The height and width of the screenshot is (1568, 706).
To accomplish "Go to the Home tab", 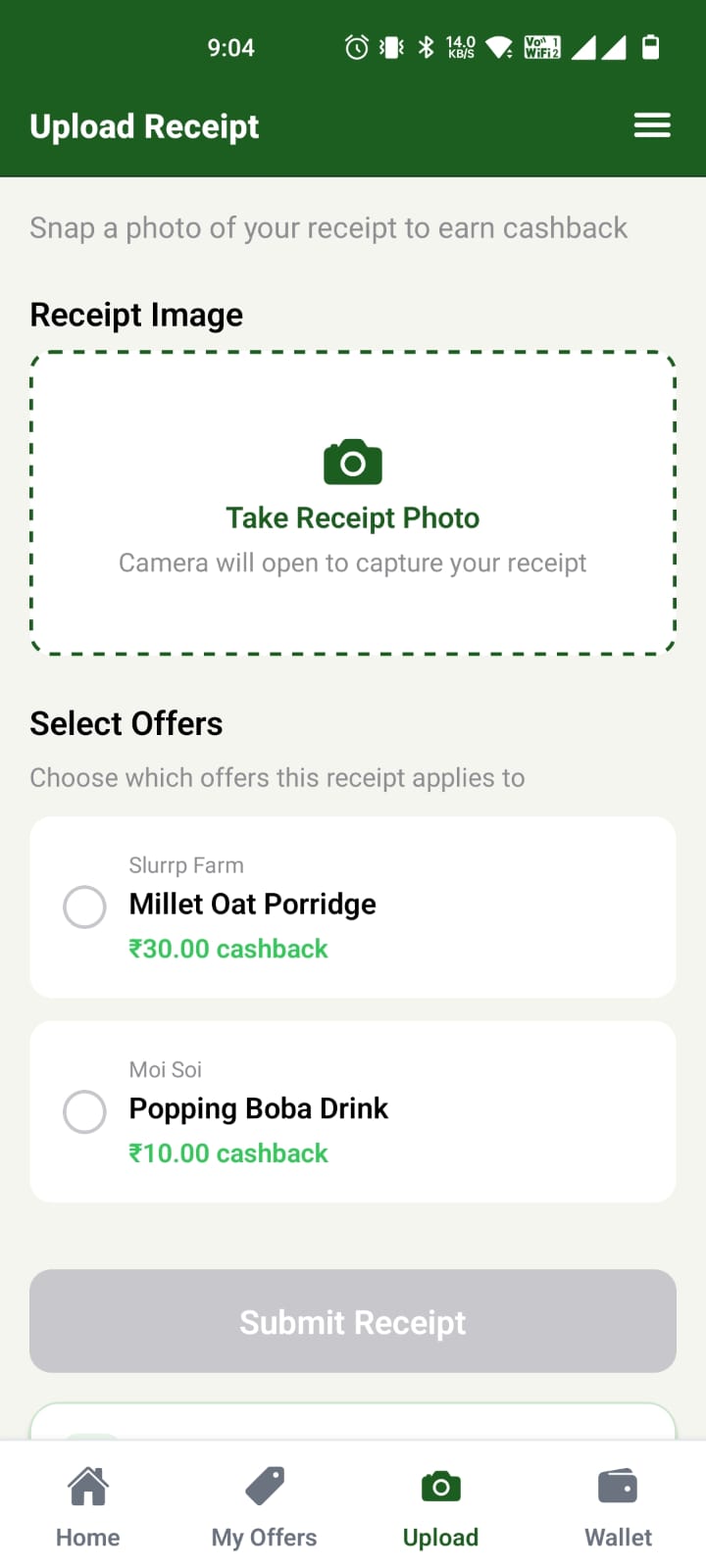I will [x=88, y=1507].
